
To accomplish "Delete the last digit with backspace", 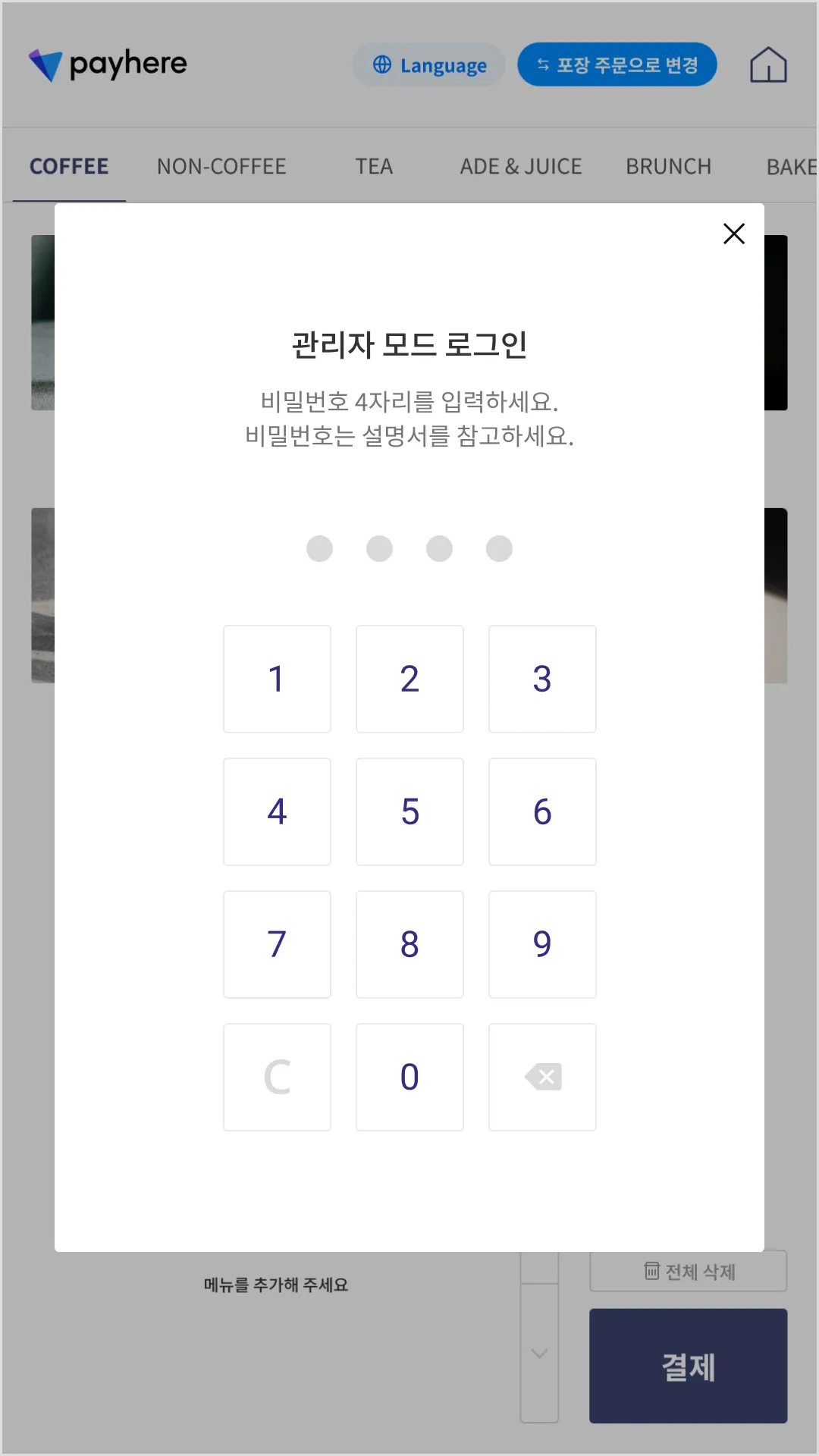I will tap(542, 1077).
